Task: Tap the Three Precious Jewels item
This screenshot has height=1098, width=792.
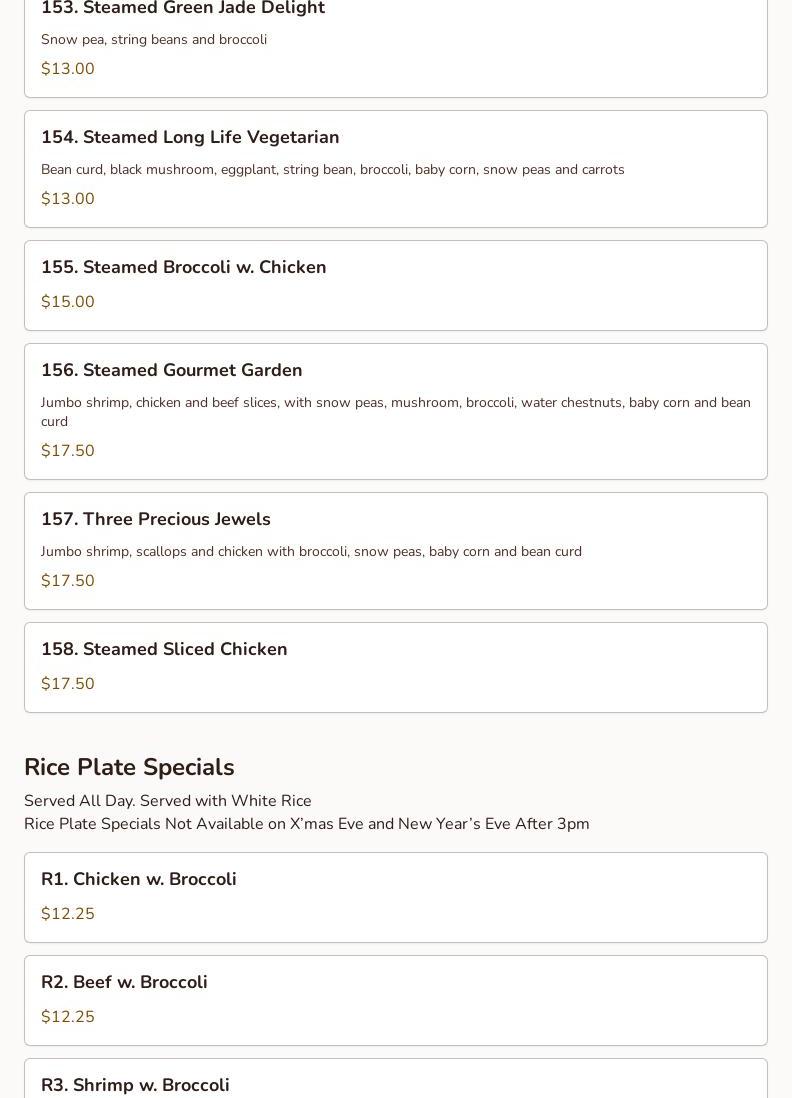Action: coord(395,551)
